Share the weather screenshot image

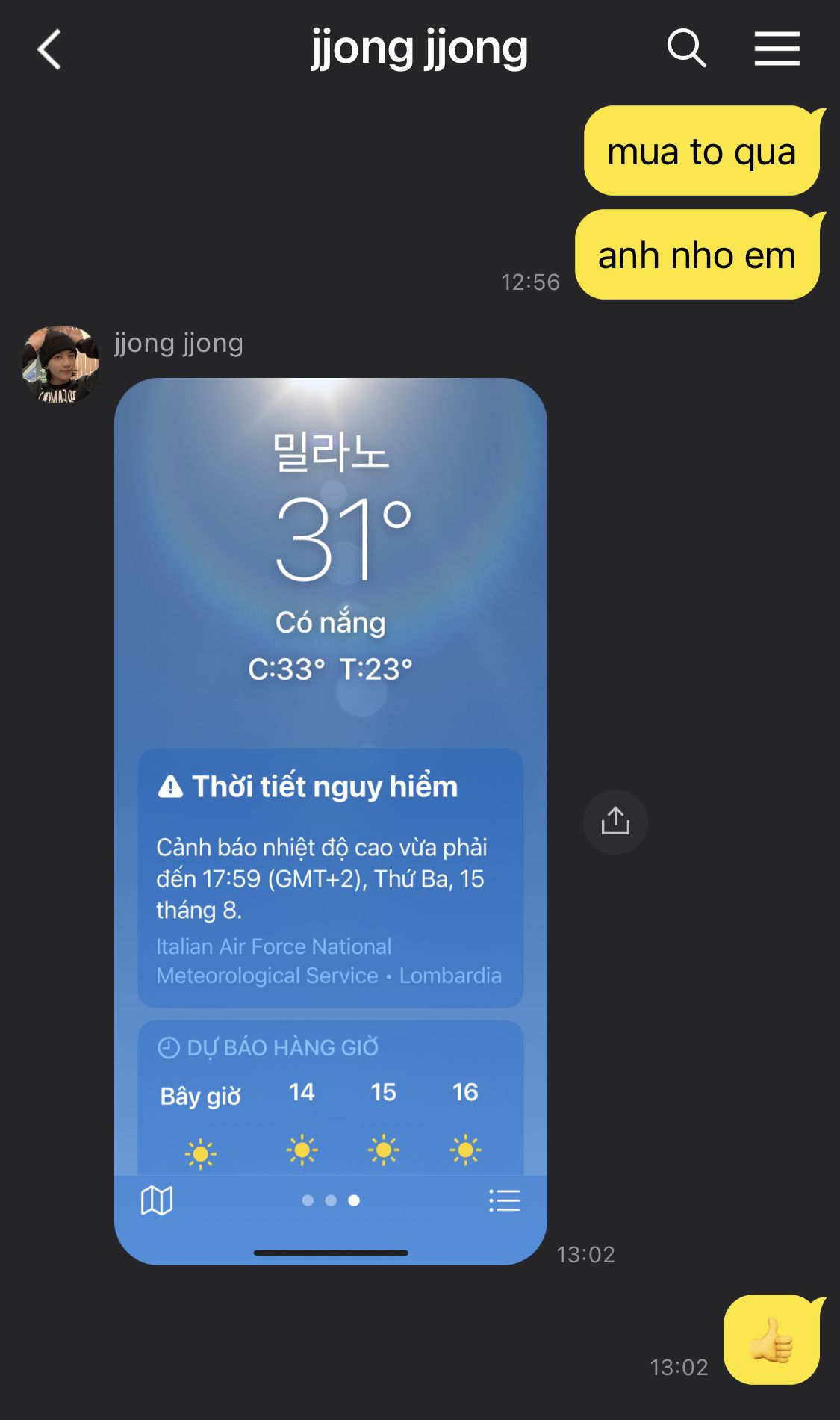pos(615,822)
